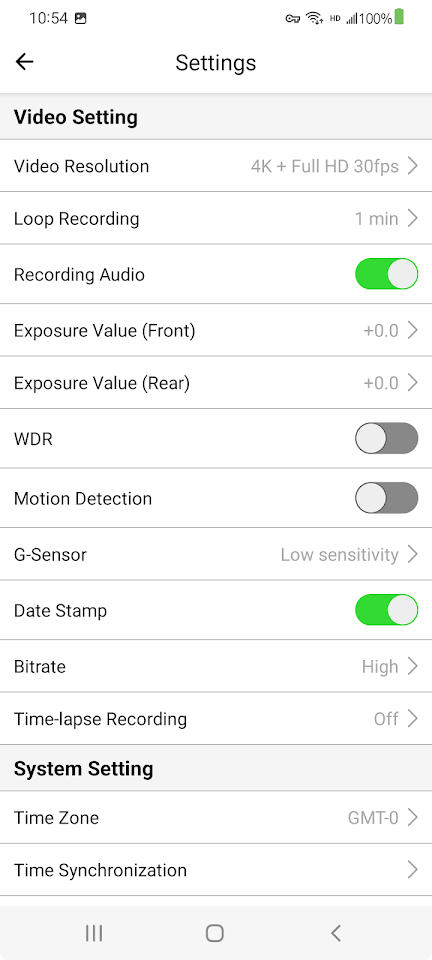Disable the Date Stamp toggle
This screenshot has height=960, width=432.
(x=386, y=610)
